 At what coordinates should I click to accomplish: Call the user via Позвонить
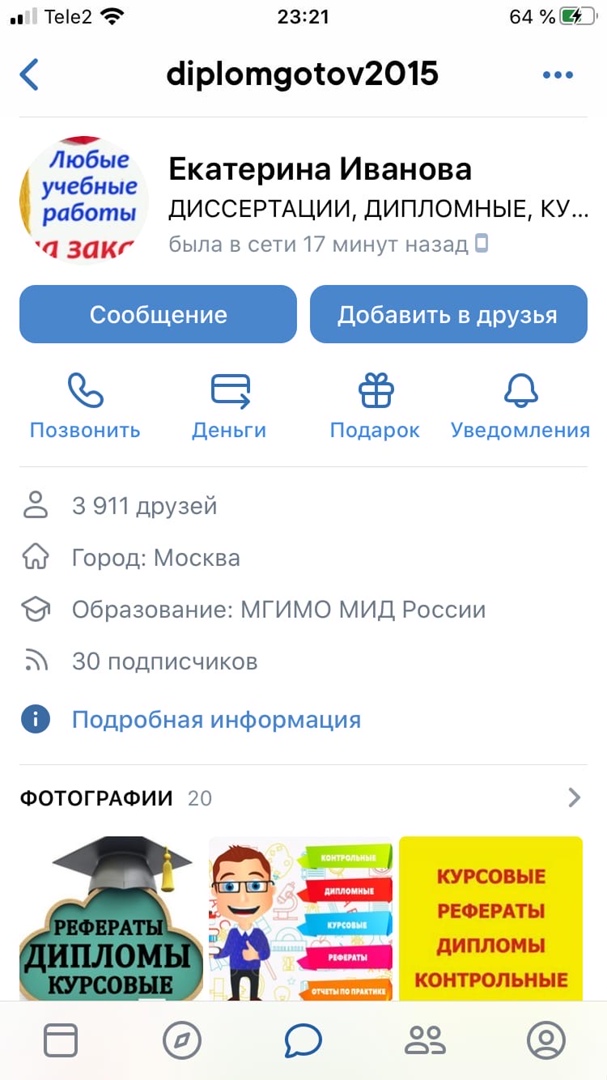coord(85,407)
